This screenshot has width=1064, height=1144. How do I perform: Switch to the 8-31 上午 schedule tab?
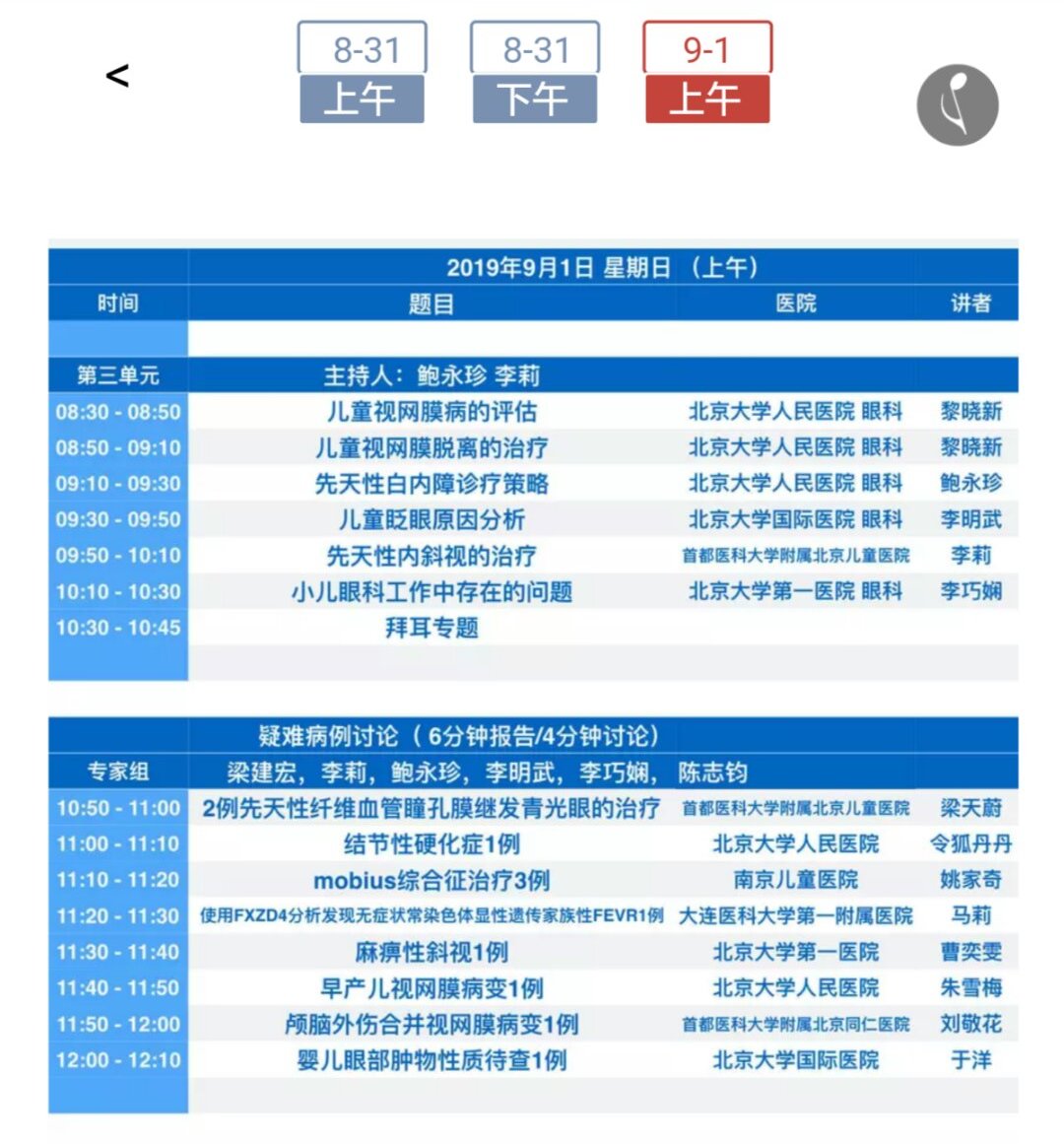[362, 72]
